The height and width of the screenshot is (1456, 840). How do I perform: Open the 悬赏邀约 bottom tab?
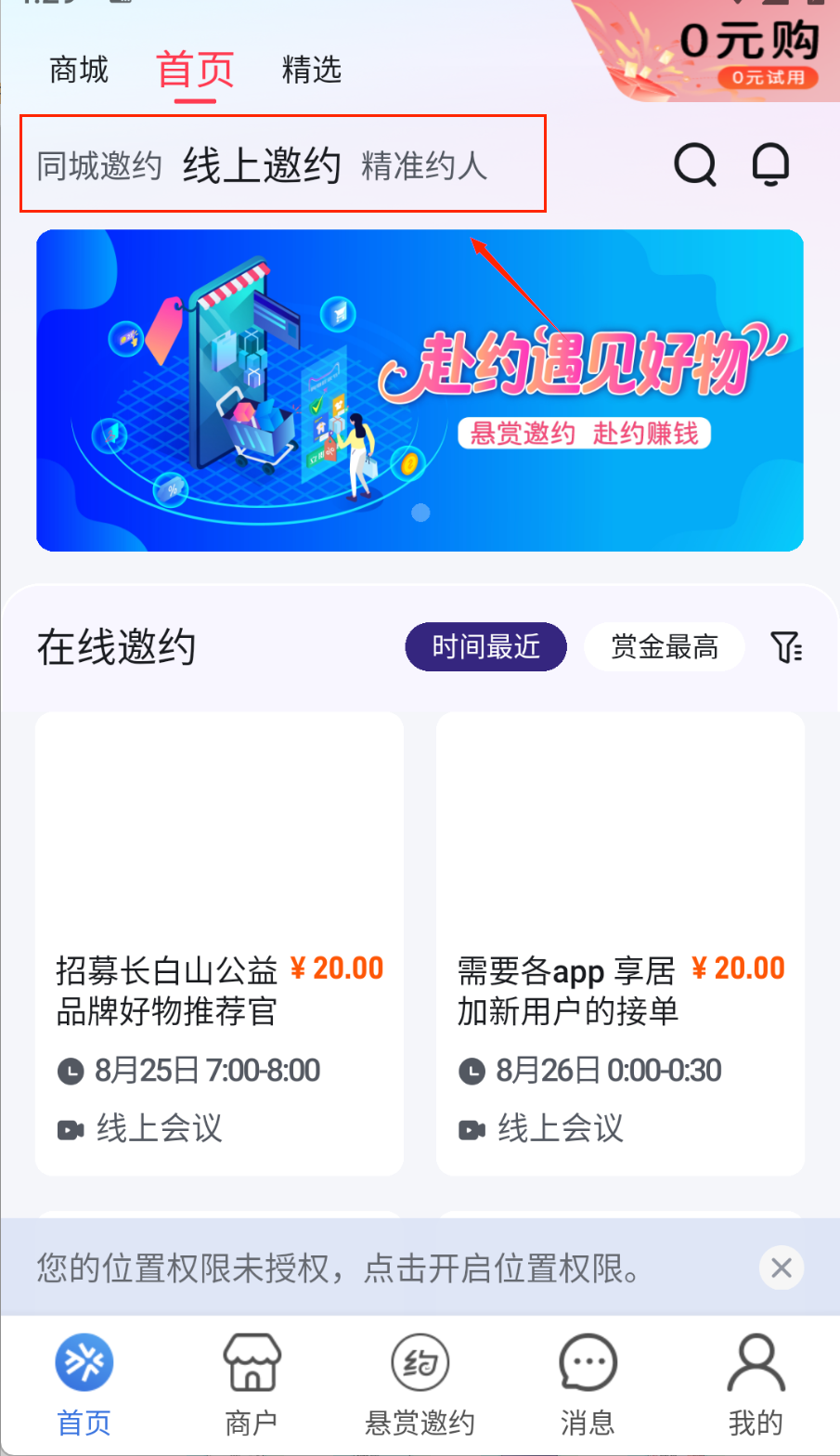coord(420,1384)
